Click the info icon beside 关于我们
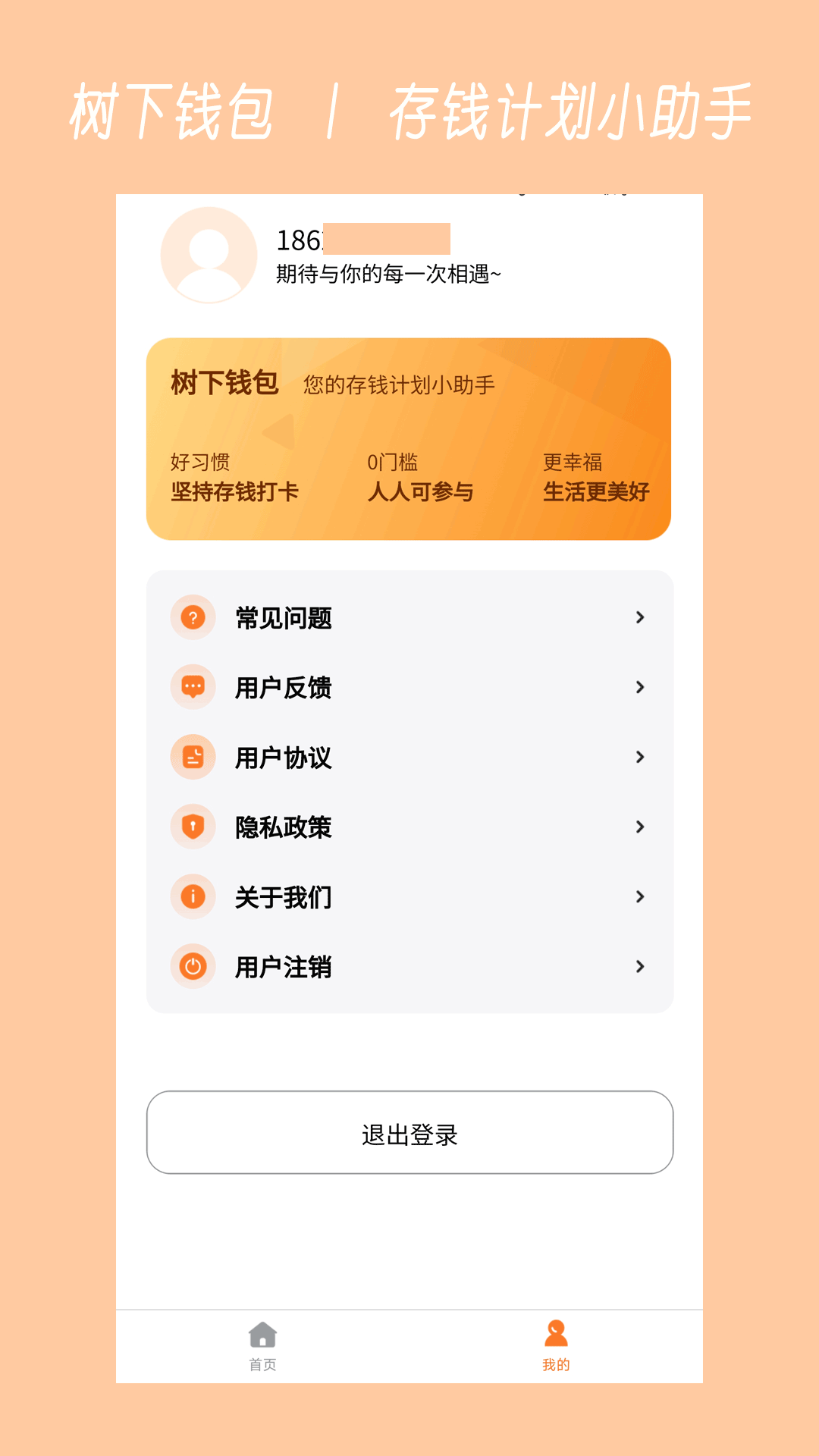This screenshot has height=1456, width=819. tap(193, 896)
